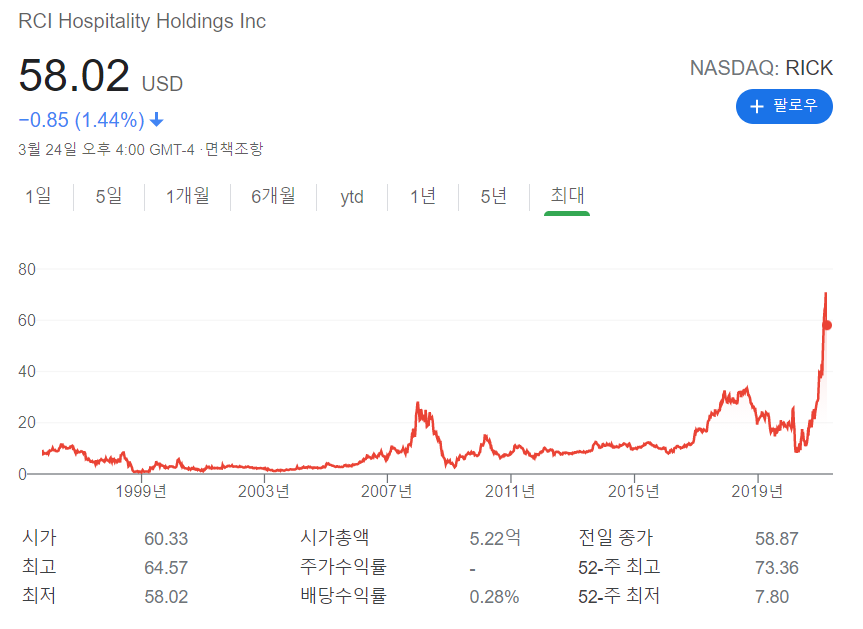Image resolution: width=863 pixels, height=629 pixels.
Task: Switch to 6개월 view
Action: point(274,196)
